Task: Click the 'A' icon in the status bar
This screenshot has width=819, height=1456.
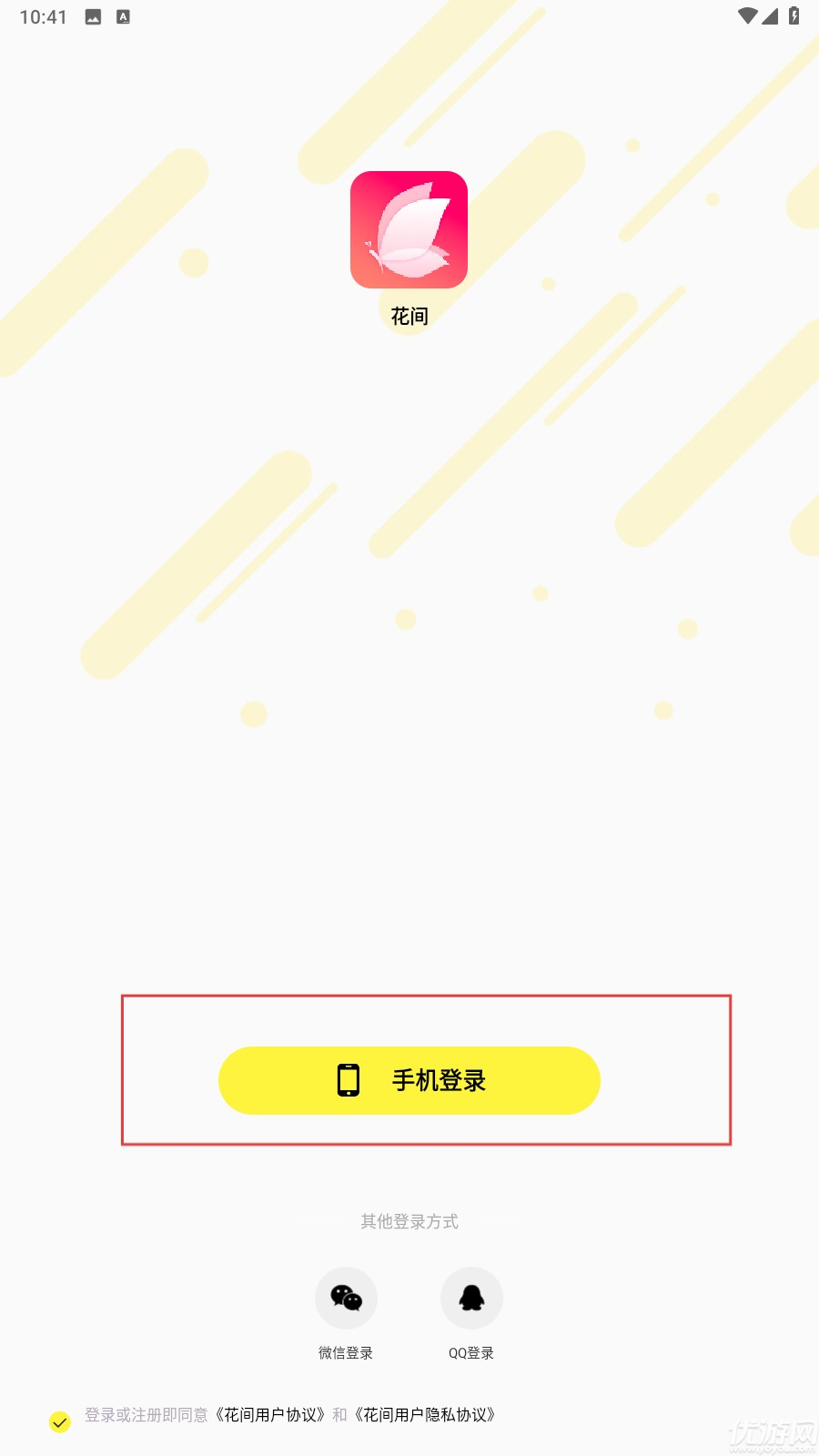Action: click(x=123, y=15)
